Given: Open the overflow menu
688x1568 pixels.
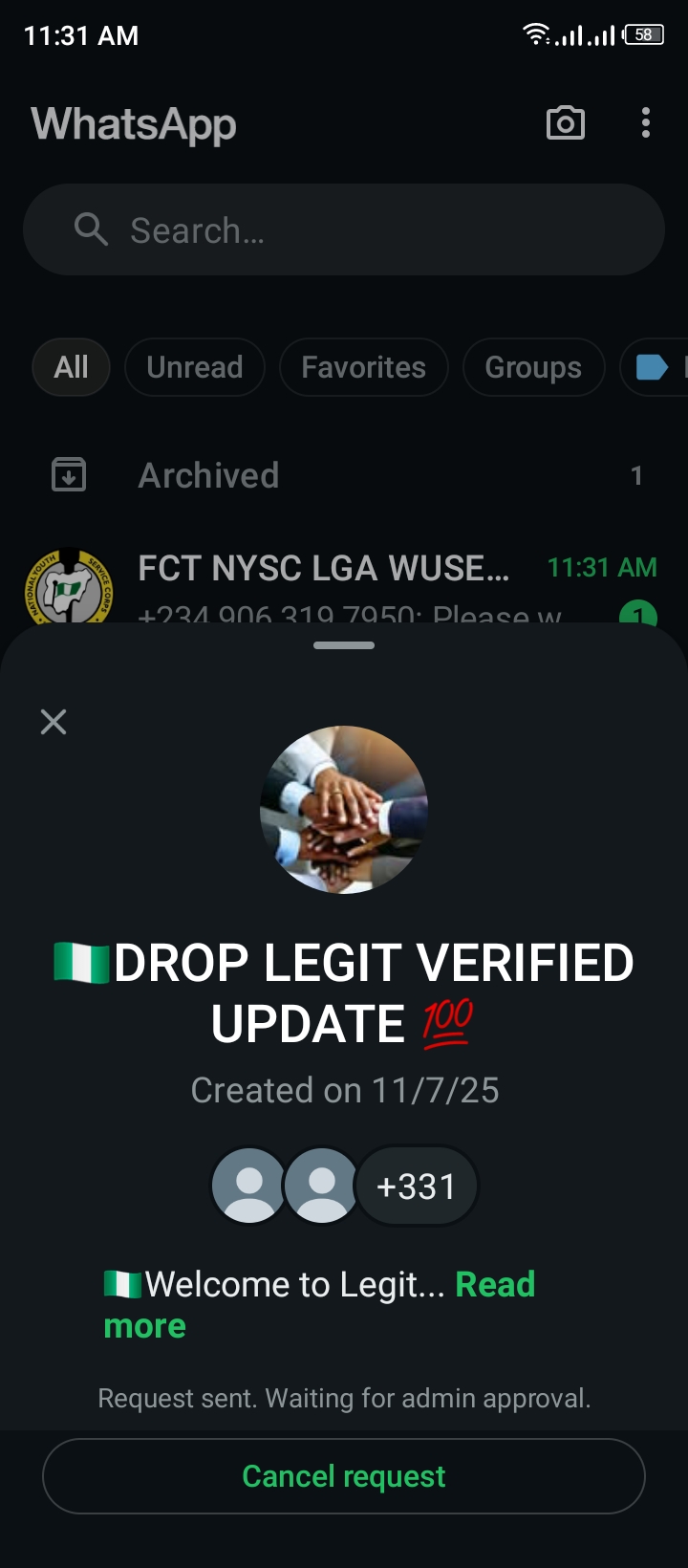Looking at the screenshot, I should coord(646,123).
